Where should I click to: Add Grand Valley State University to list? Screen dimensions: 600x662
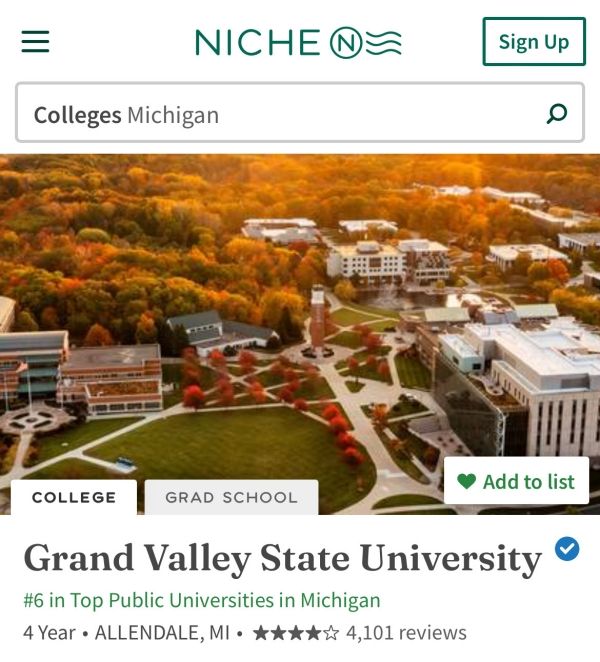[516, 482]
